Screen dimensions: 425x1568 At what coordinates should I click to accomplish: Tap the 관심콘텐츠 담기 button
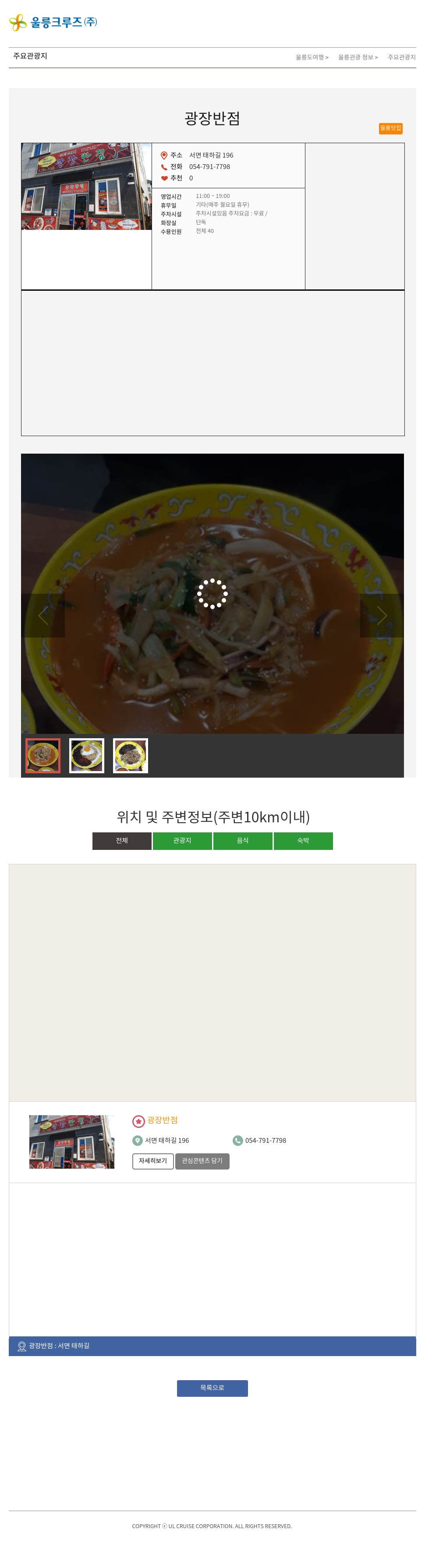click(202, 1161)
